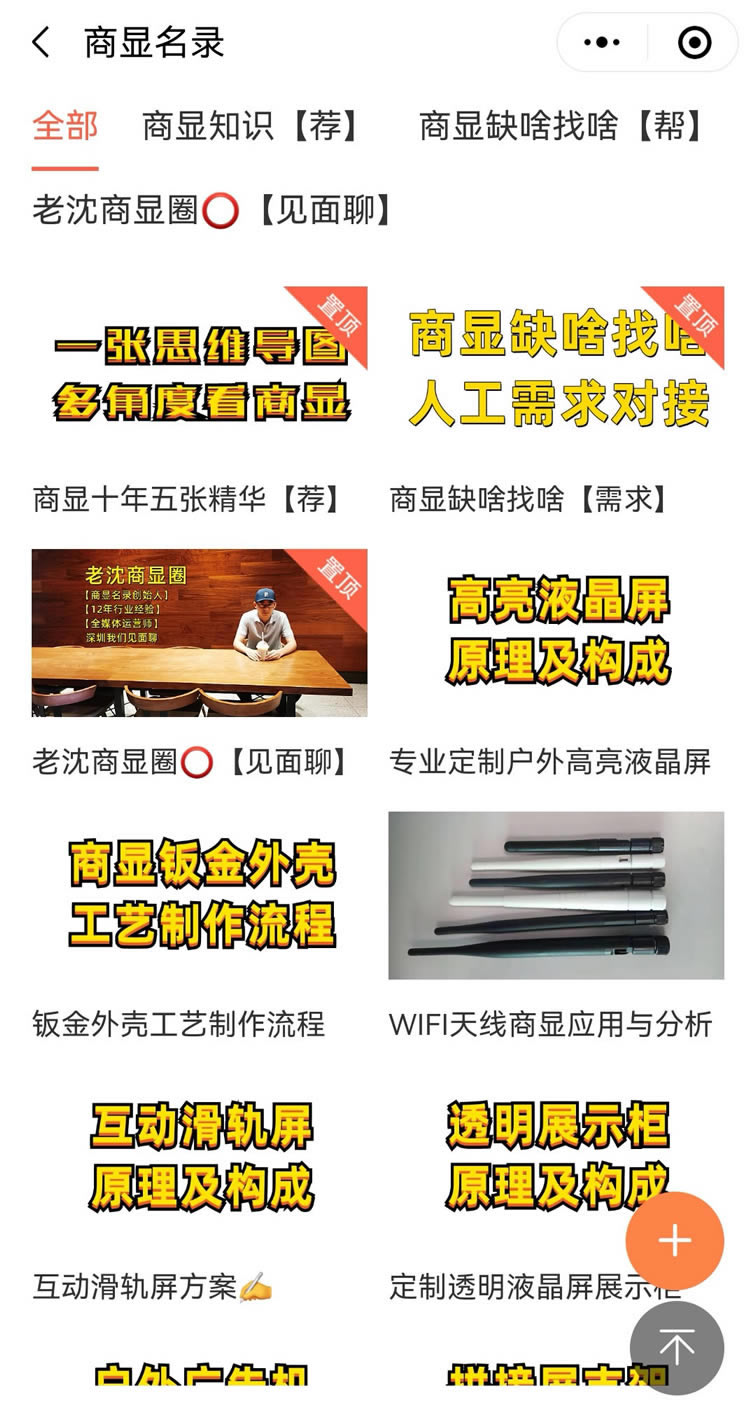Open 专业定制户外高亮液晶屏 card
Viewport: 756px width, 1418px height.
pyautogui.click(x=556, y=633)
